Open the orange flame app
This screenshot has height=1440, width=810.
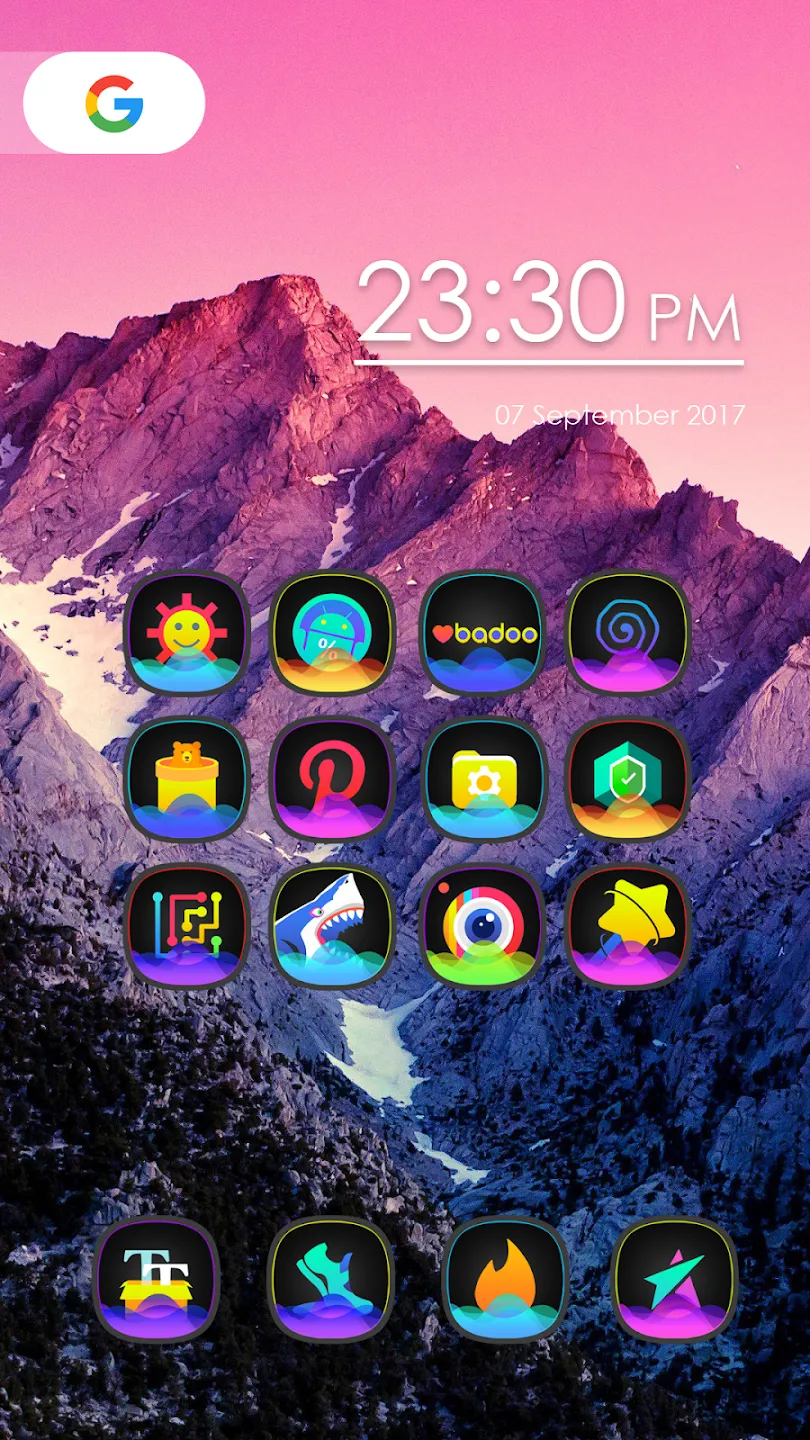pos(506,1279)
